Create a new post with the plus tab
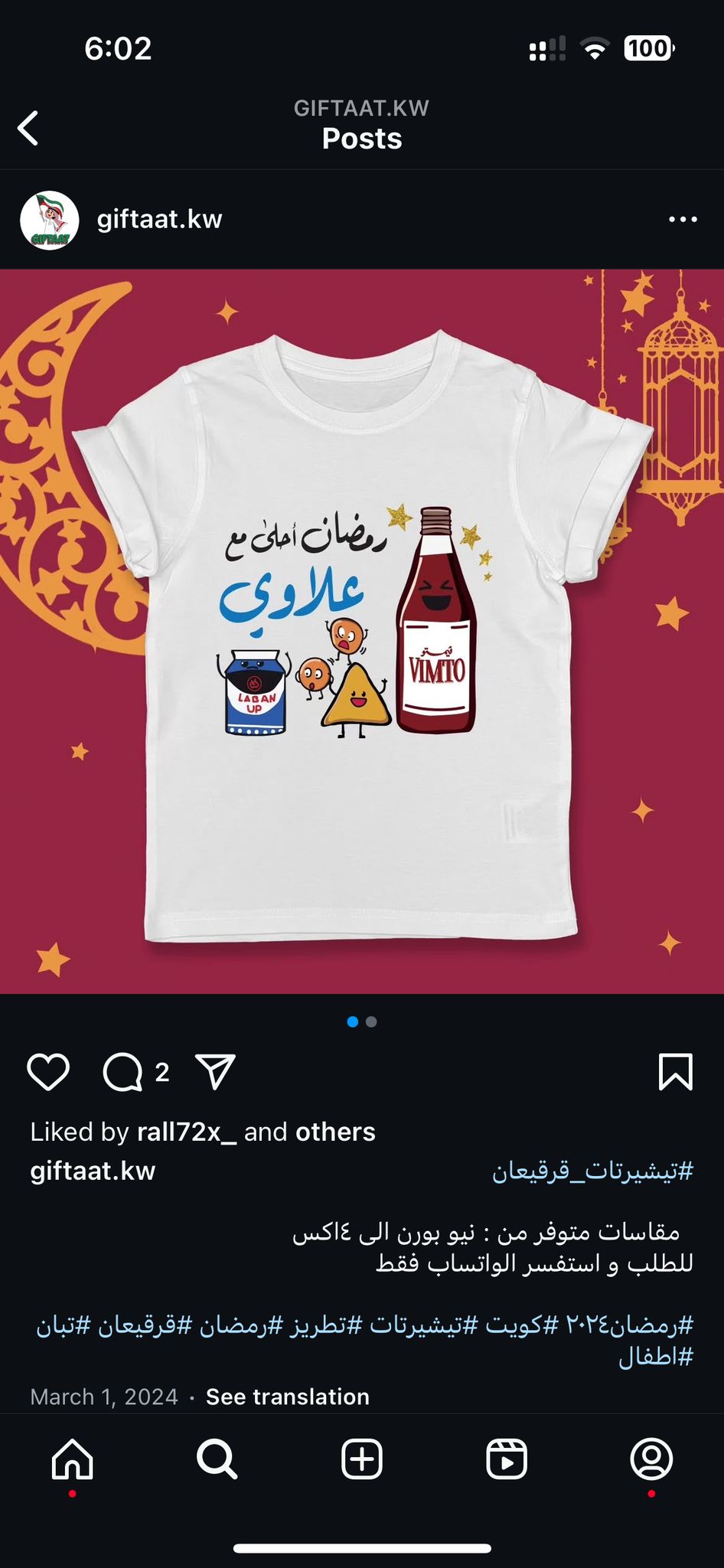 [x=362, y=1459]
